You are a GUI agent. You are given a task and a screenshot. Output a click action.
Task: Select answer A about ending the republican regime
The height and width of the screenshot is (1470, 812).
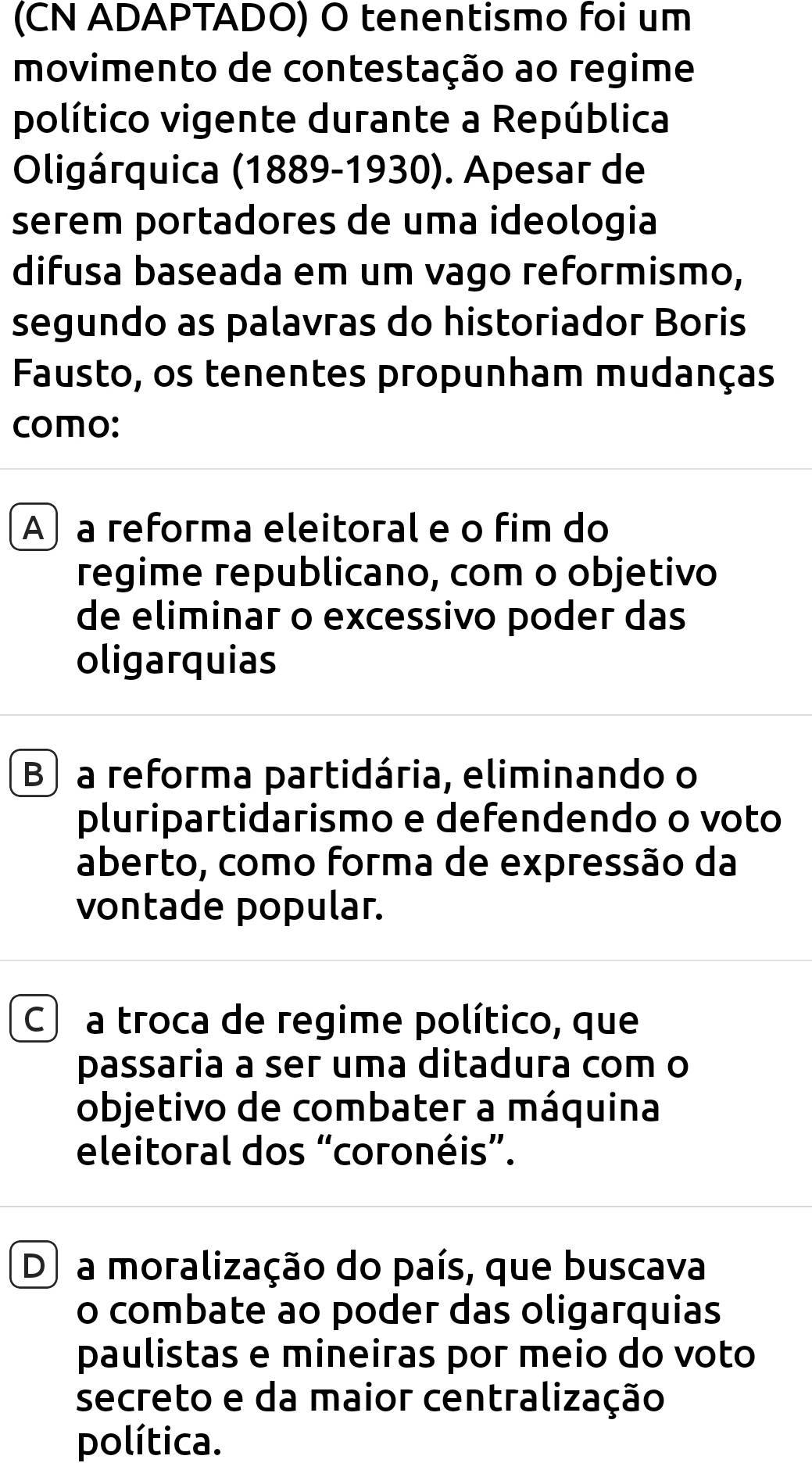pyautogui.click(x=34, y=529)
